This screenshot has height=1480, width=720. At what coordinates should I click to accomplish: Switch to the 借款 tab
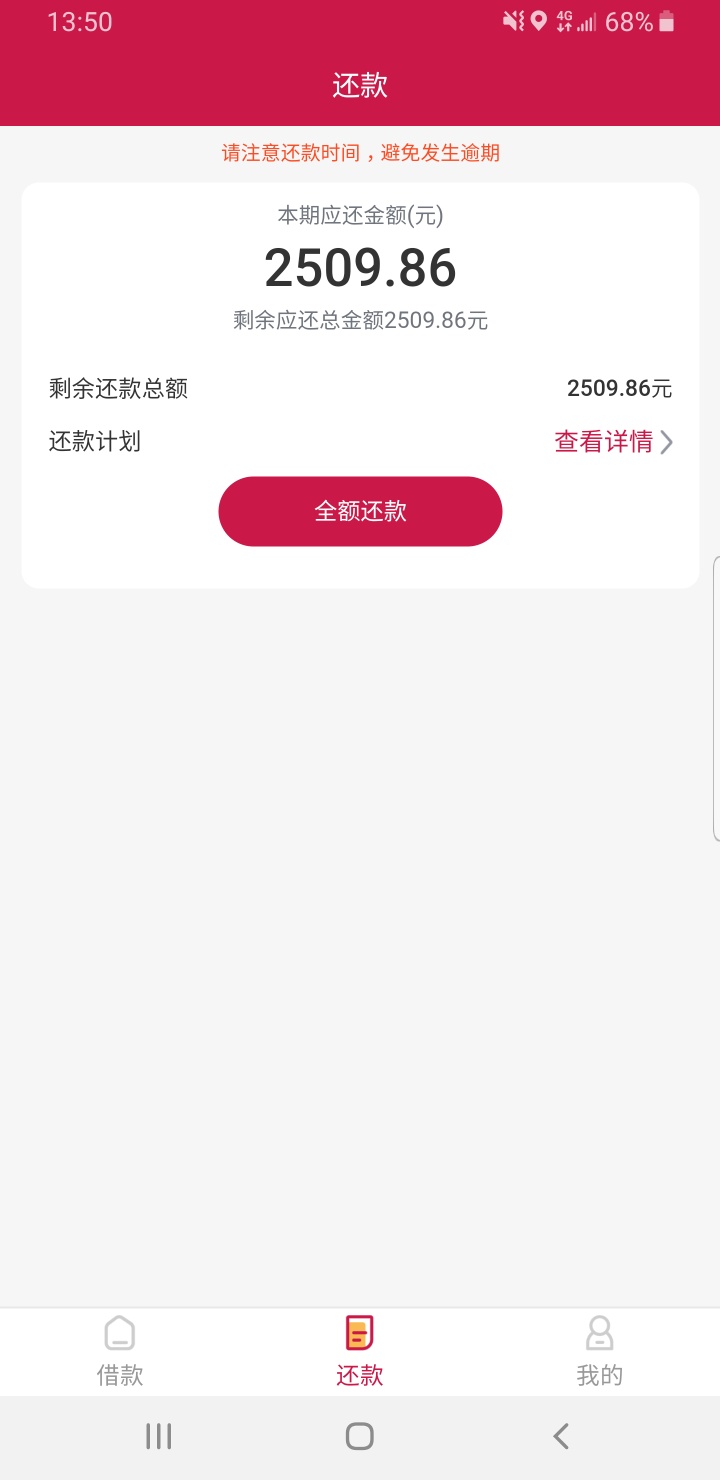point(120,1352)
